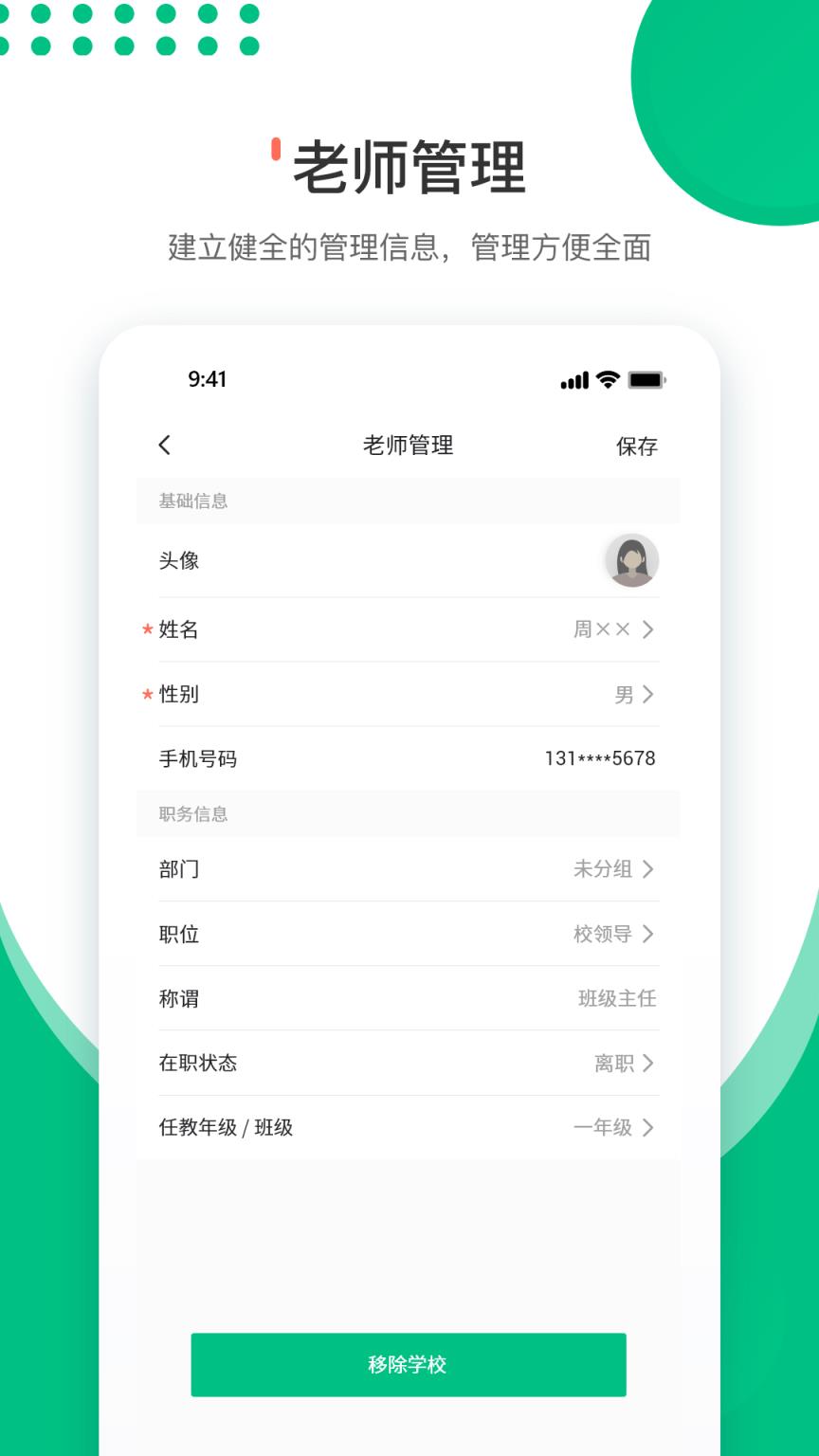
Task: Tap the red asterisk beside 姓名
Action: pos(147,629)
